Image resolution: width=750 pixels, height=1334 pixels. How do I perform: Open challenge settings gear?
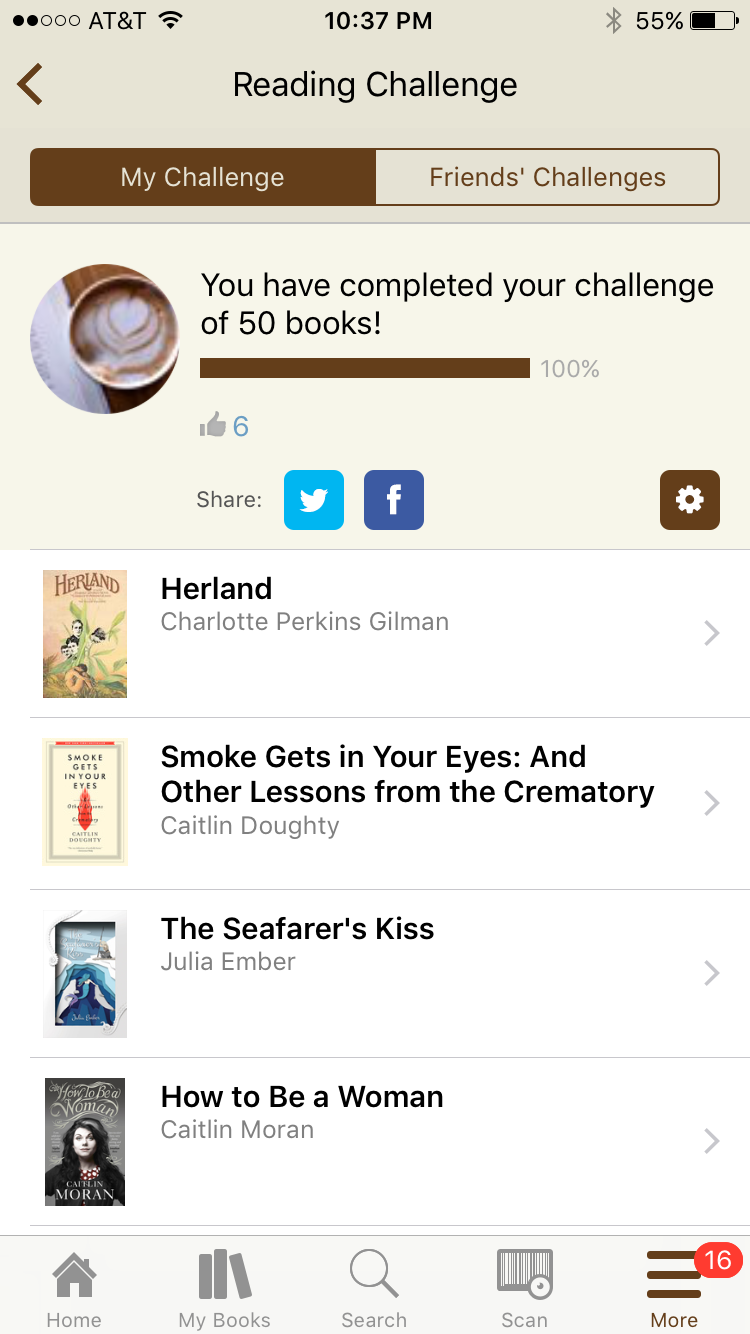click(x=690, y=500)
